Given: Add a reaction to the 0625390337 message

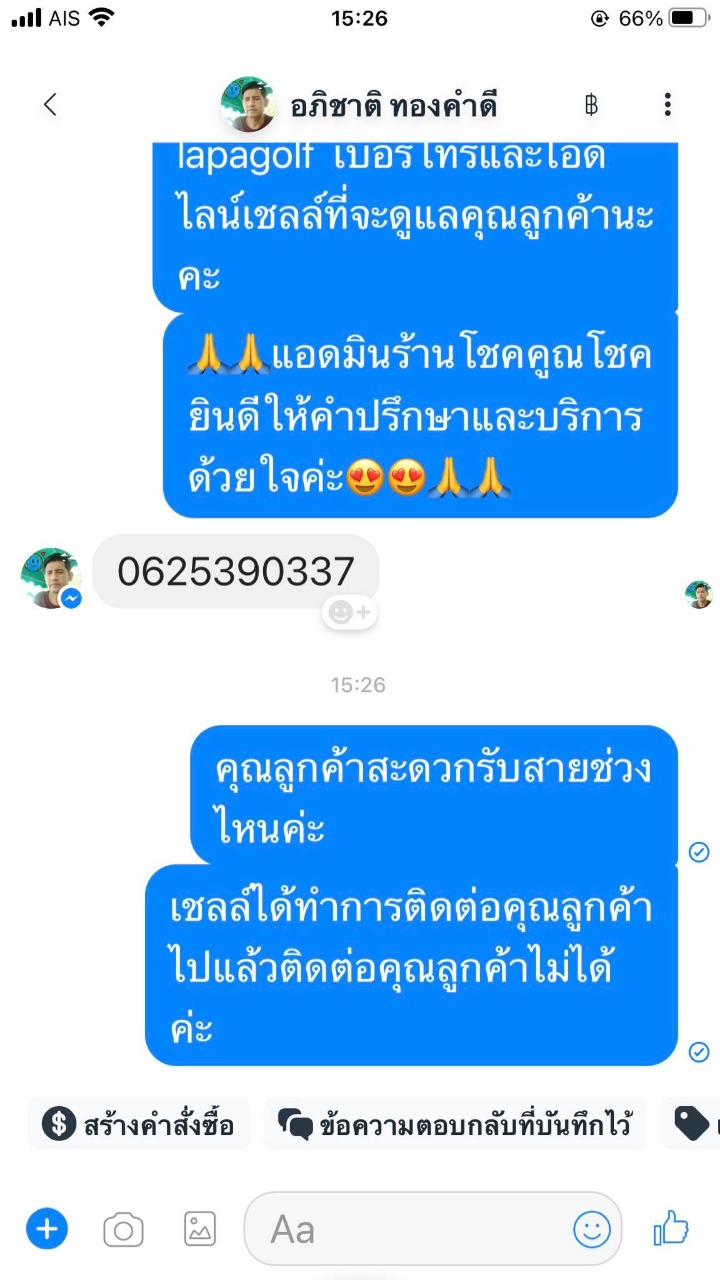Looking at the screenshot, I should [x=350, y=612].
